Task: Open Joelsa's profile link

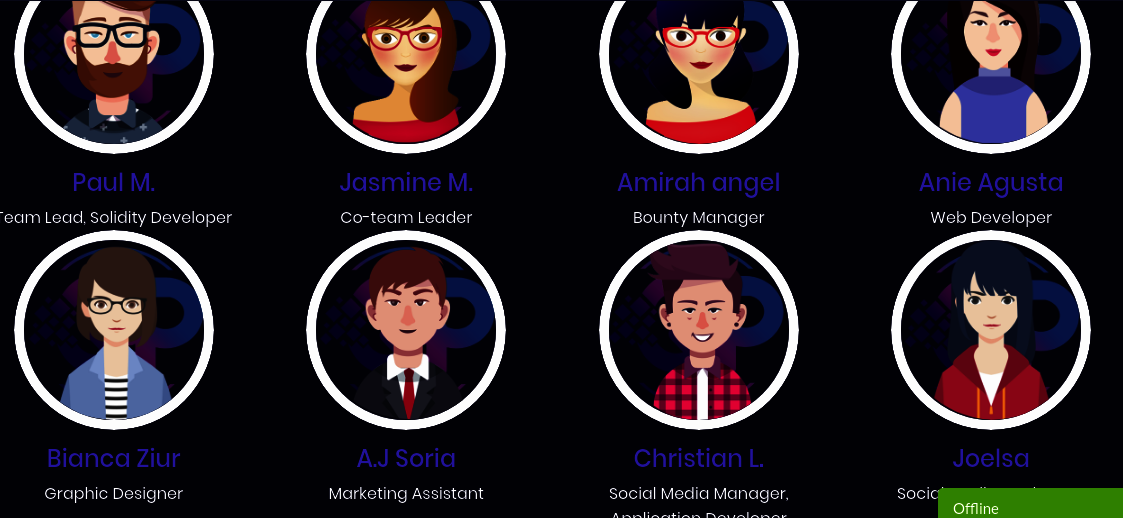Action: [x=990, y=459]
